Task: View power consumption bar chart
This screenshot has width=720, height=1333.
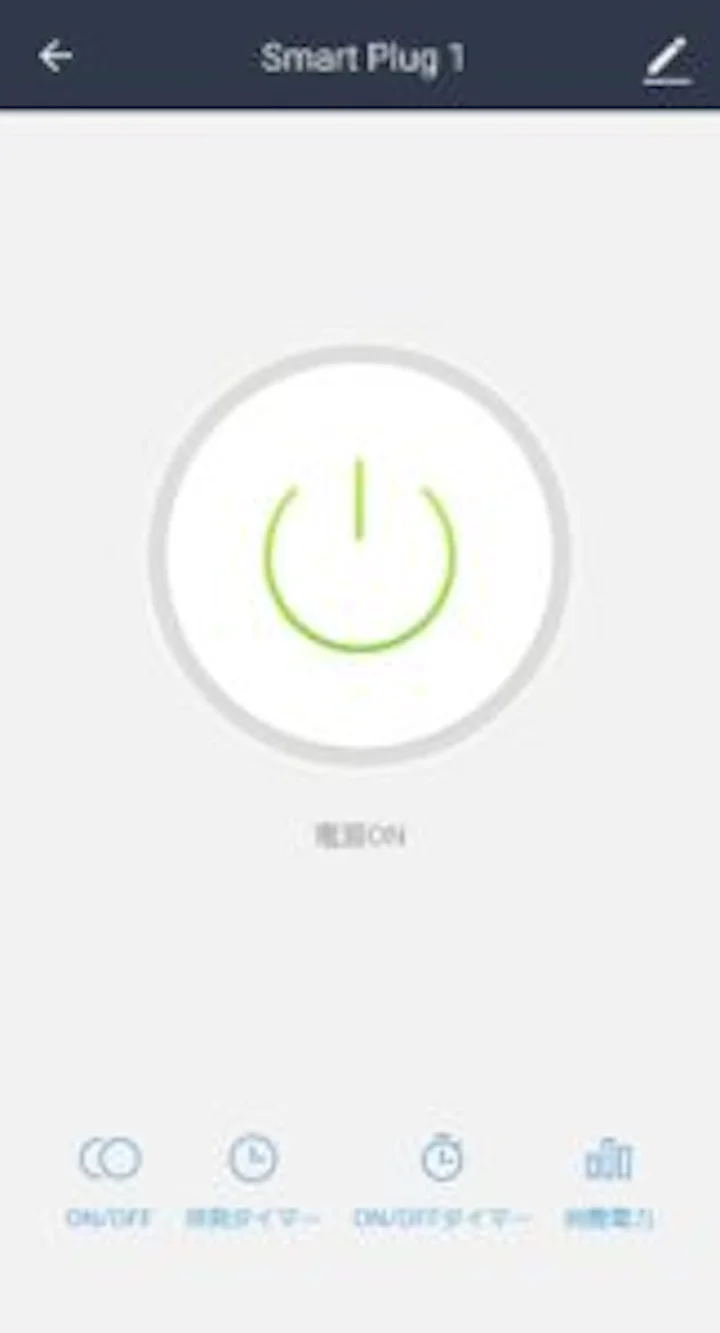Action: point(609,1182)
